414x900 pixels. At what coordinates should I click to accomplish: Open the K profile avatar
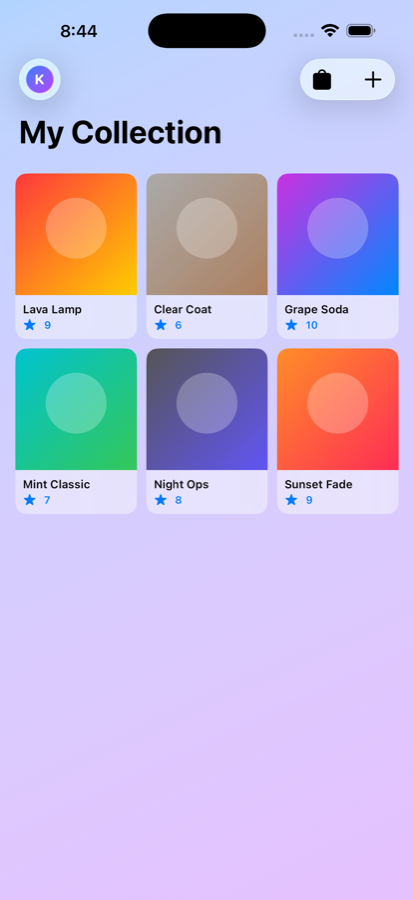[40, 79]
